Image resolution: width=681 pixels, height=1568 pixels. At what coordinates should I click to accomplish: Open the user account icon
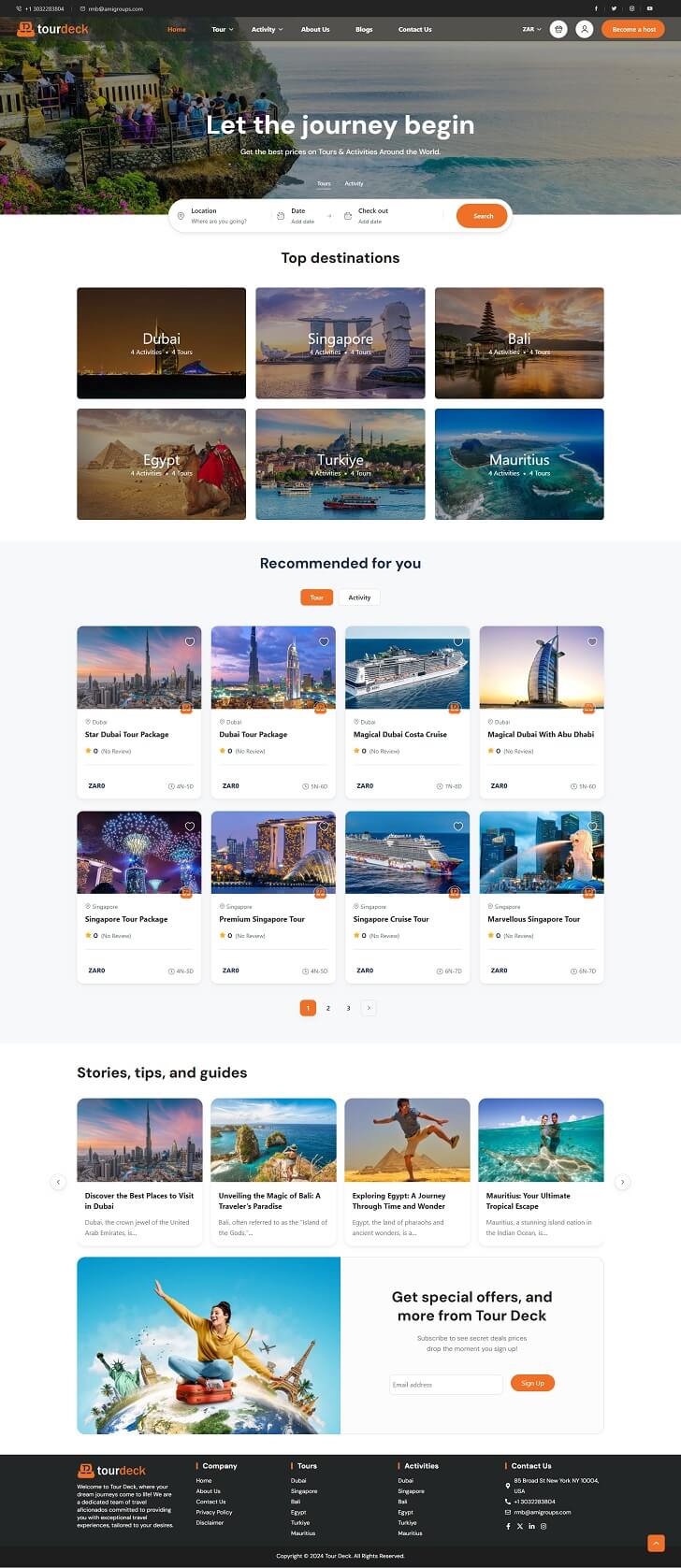[585, 29]
